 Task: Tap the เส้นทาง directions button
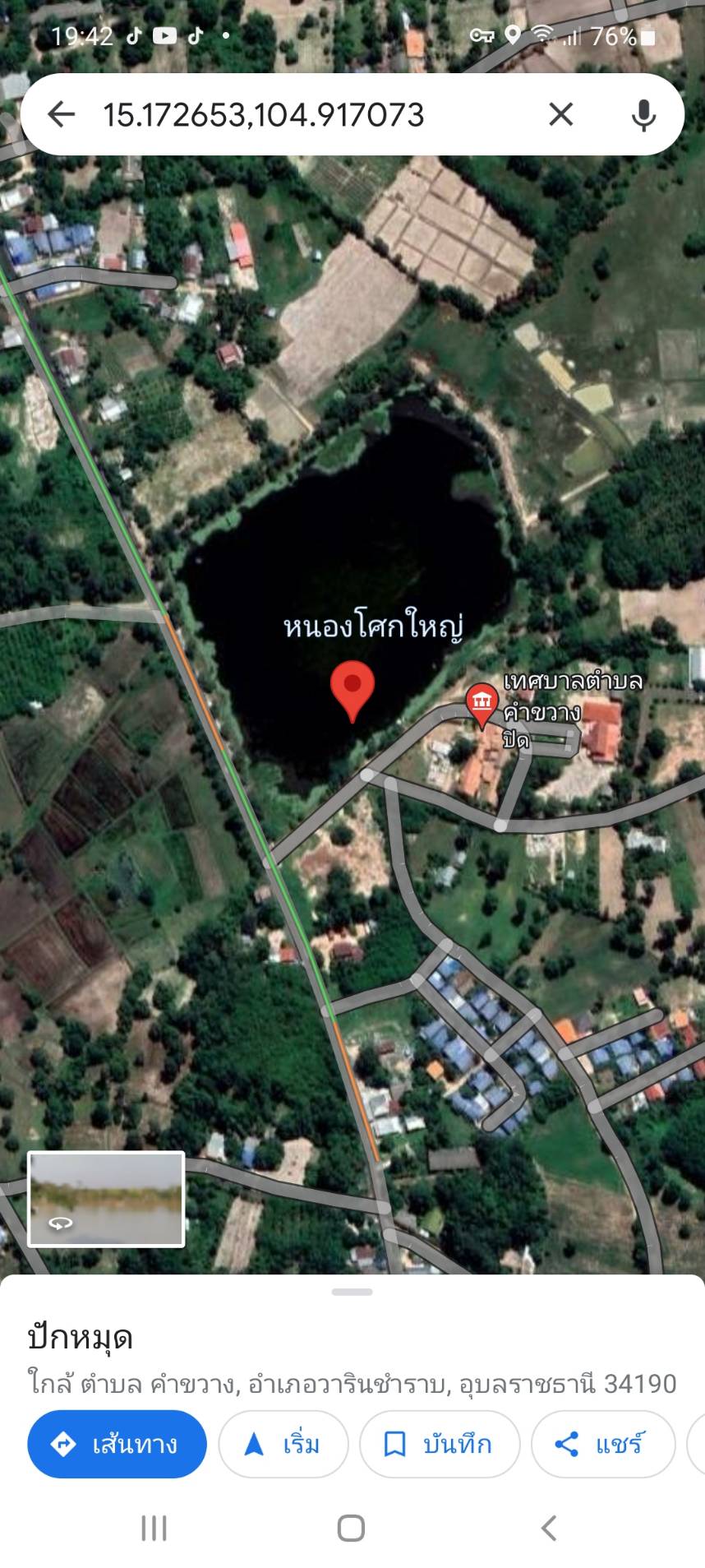(x=117, y=1444)
